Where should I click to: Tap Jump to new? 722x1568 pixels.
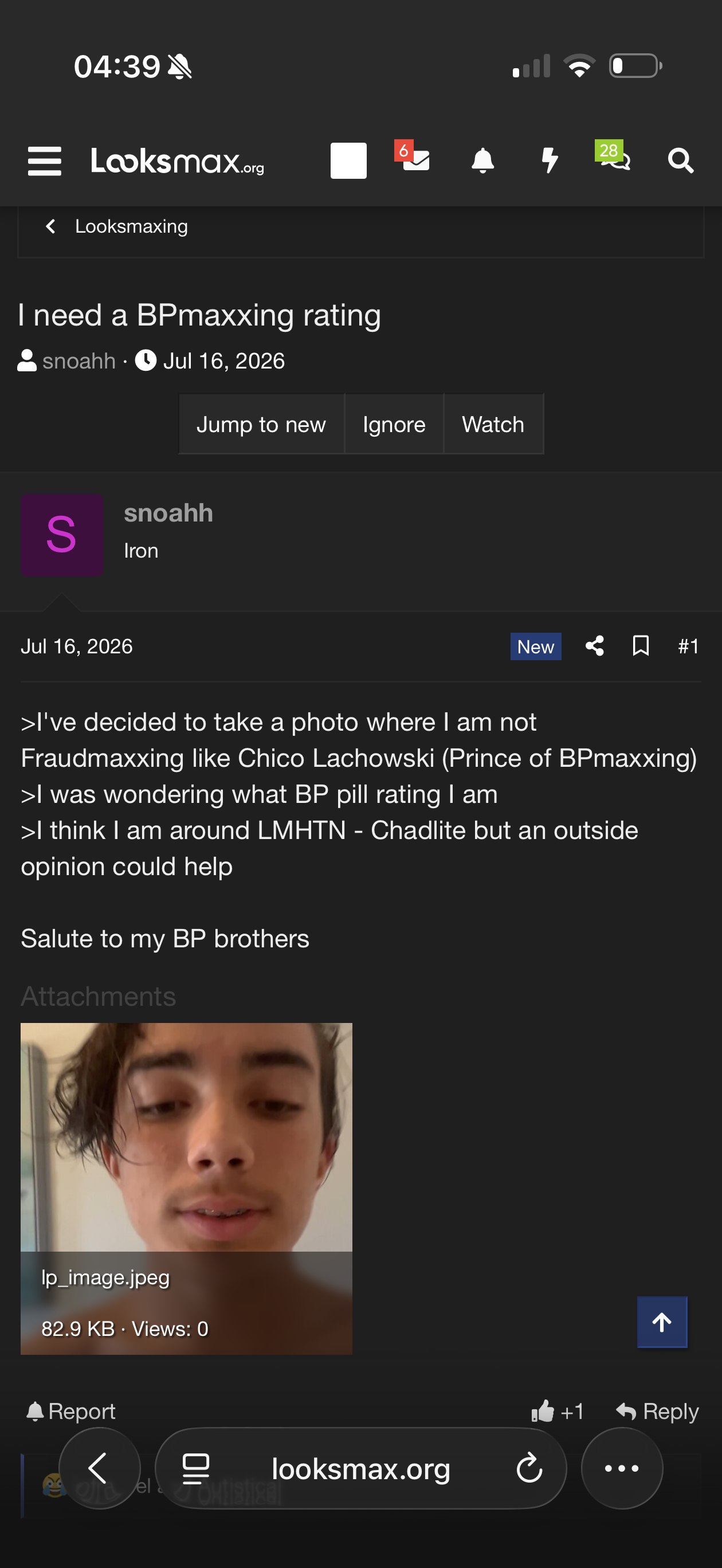261,424
